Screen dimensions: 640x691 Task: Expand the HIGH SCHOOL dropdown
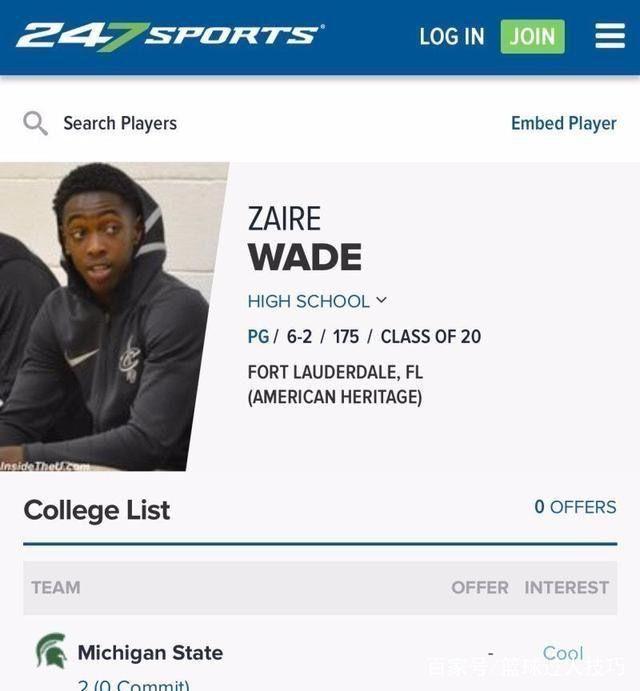[317, 301]
